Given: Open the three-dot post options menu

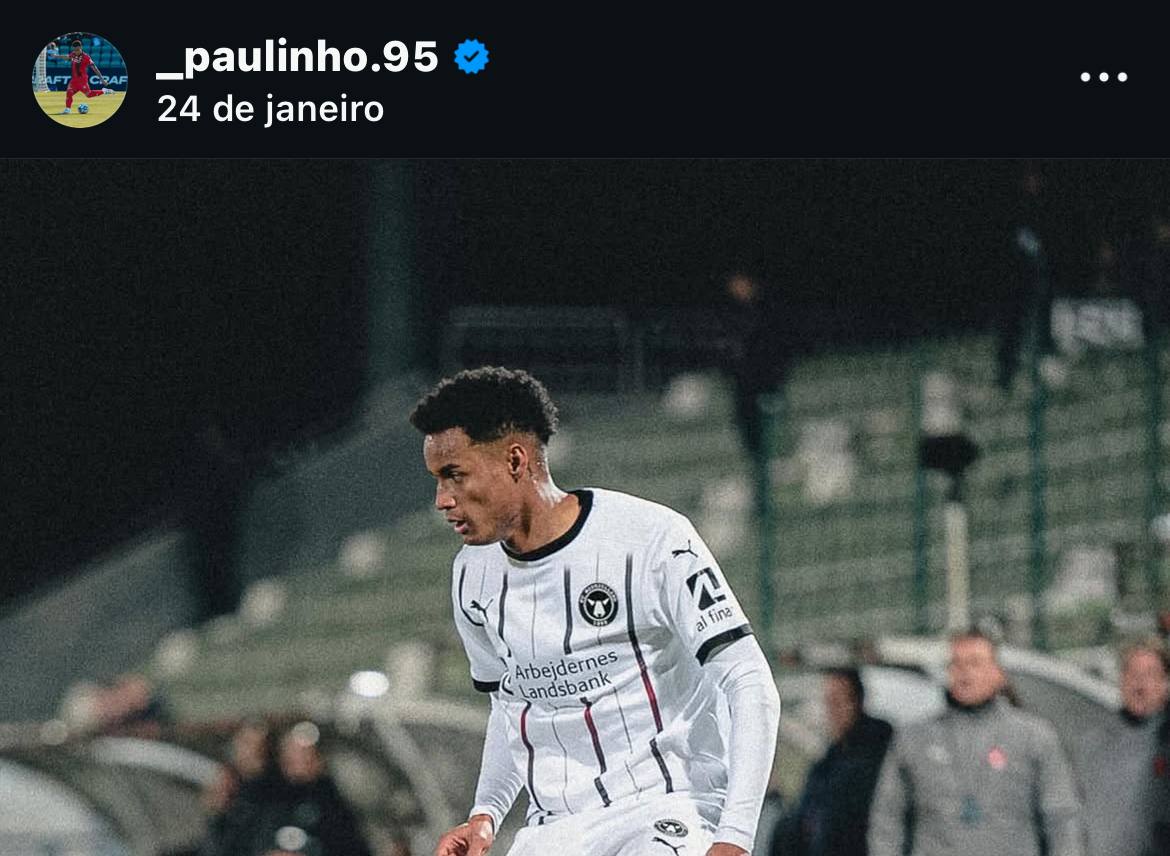Looking at the screenshot, I should coord(1103,77).
